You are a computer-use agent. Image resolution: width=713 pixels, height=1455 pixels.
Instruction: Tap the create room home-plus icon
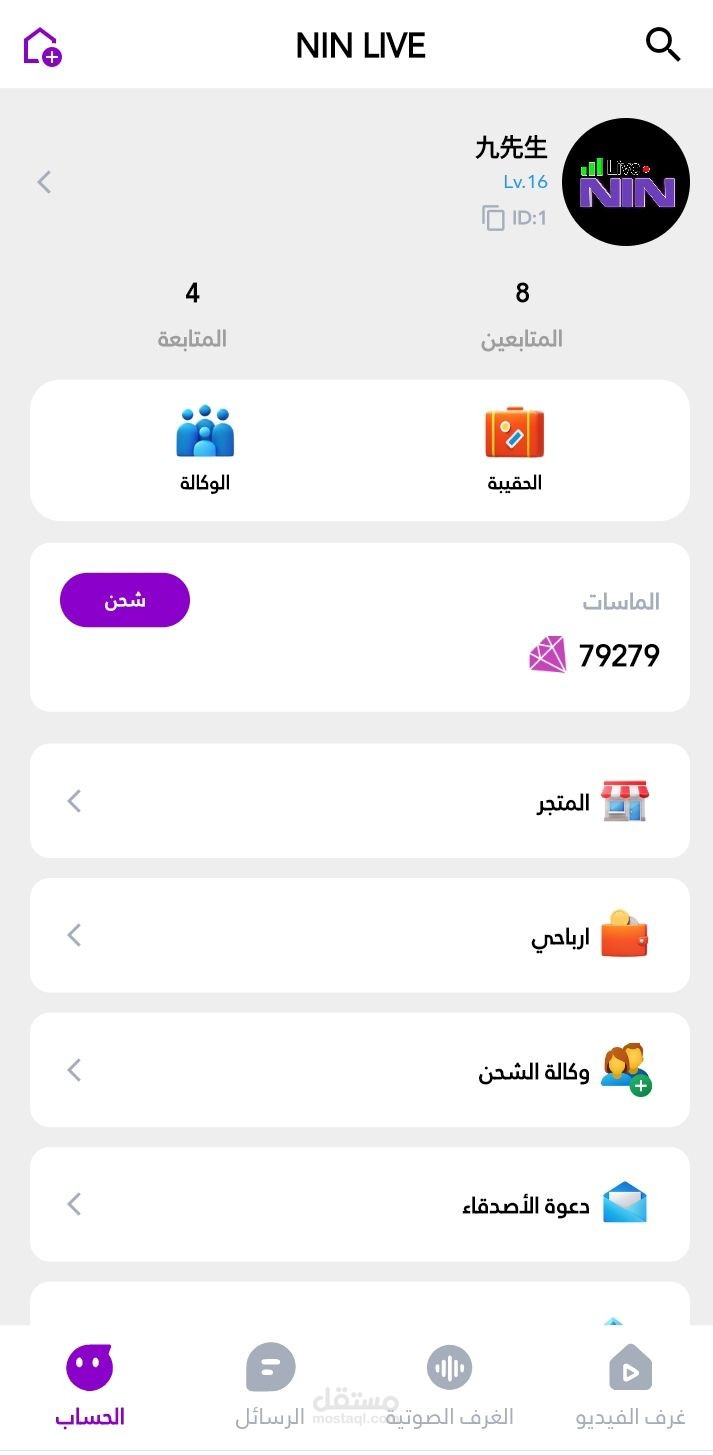pos(42,46)
